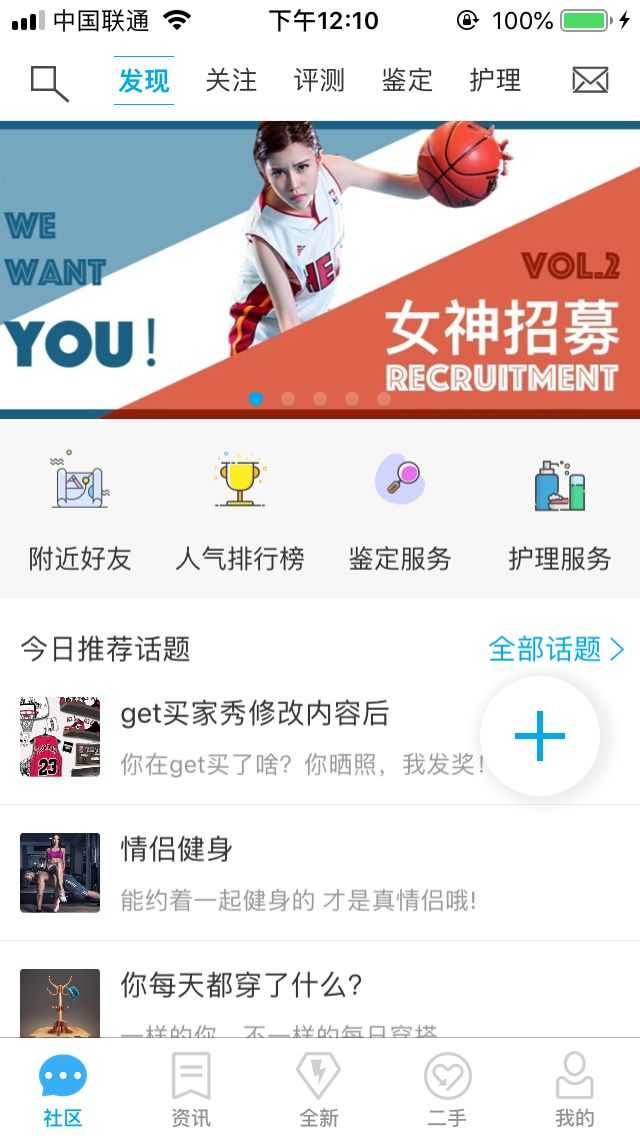Open 鉴定服务 shortcut

click(x=400, y=510)
